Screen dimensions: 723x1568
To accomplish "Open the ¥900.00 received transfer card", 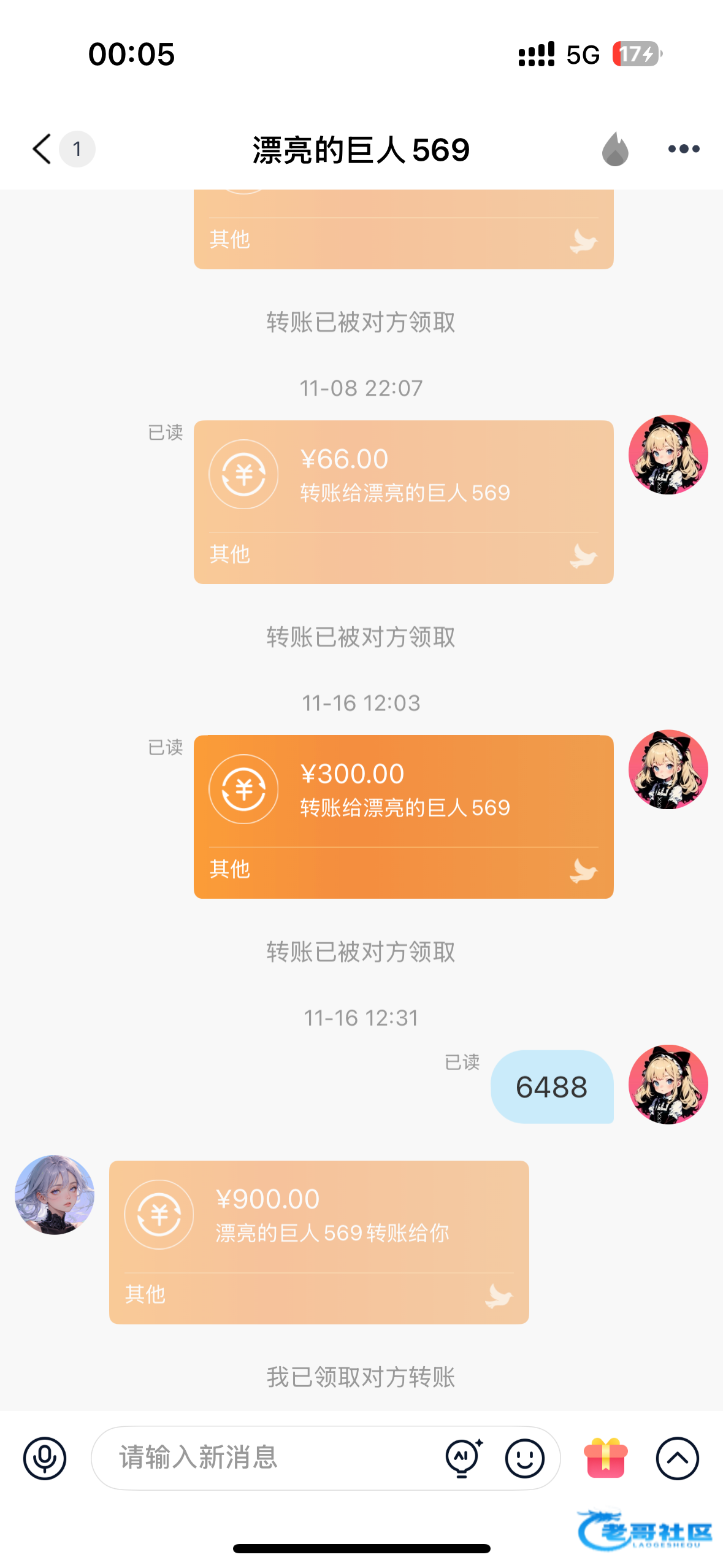I will click(319, 1242).
